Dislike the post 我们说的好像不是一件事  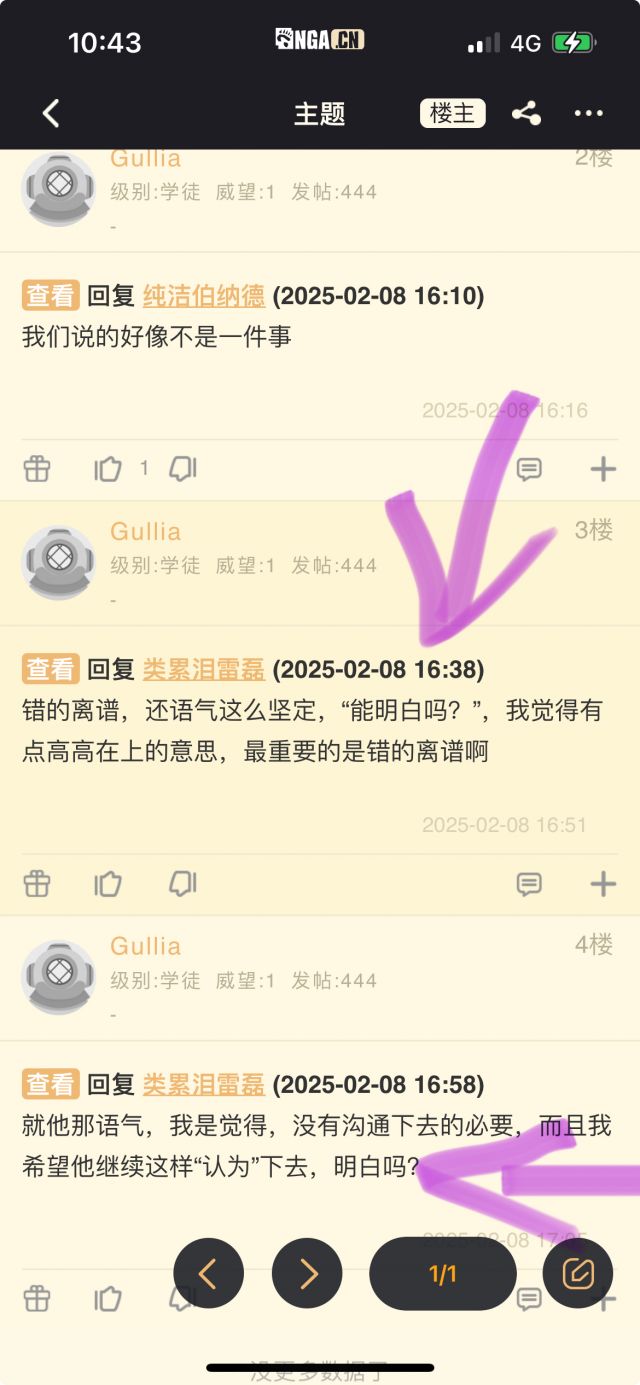pos(182,468)
